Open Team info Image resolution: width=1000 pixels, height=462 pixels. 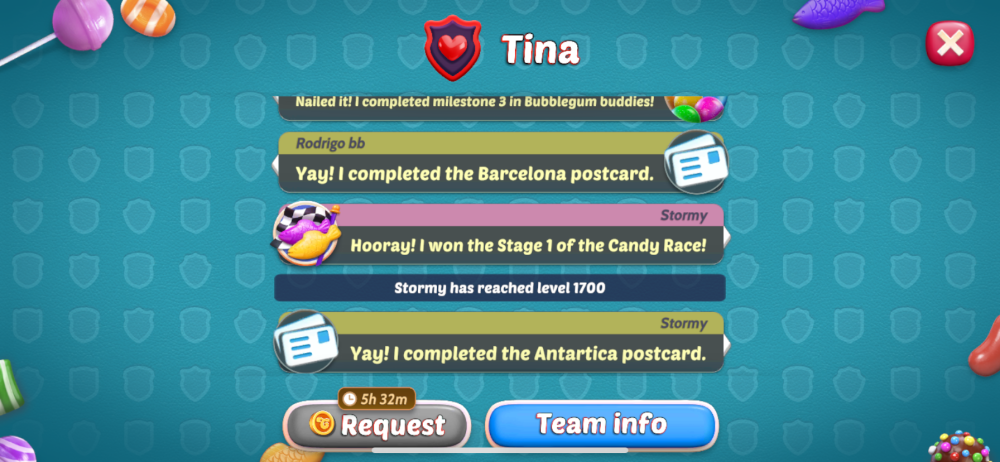coord(602,424)
